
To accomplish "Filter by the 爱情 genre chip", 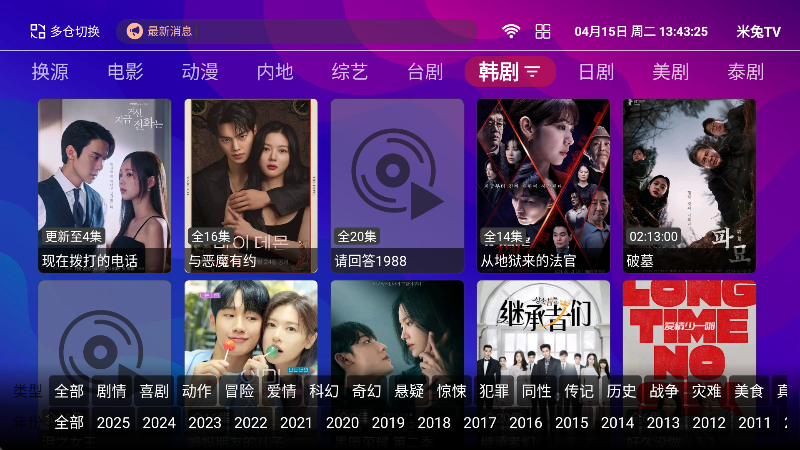I will 281,391.
